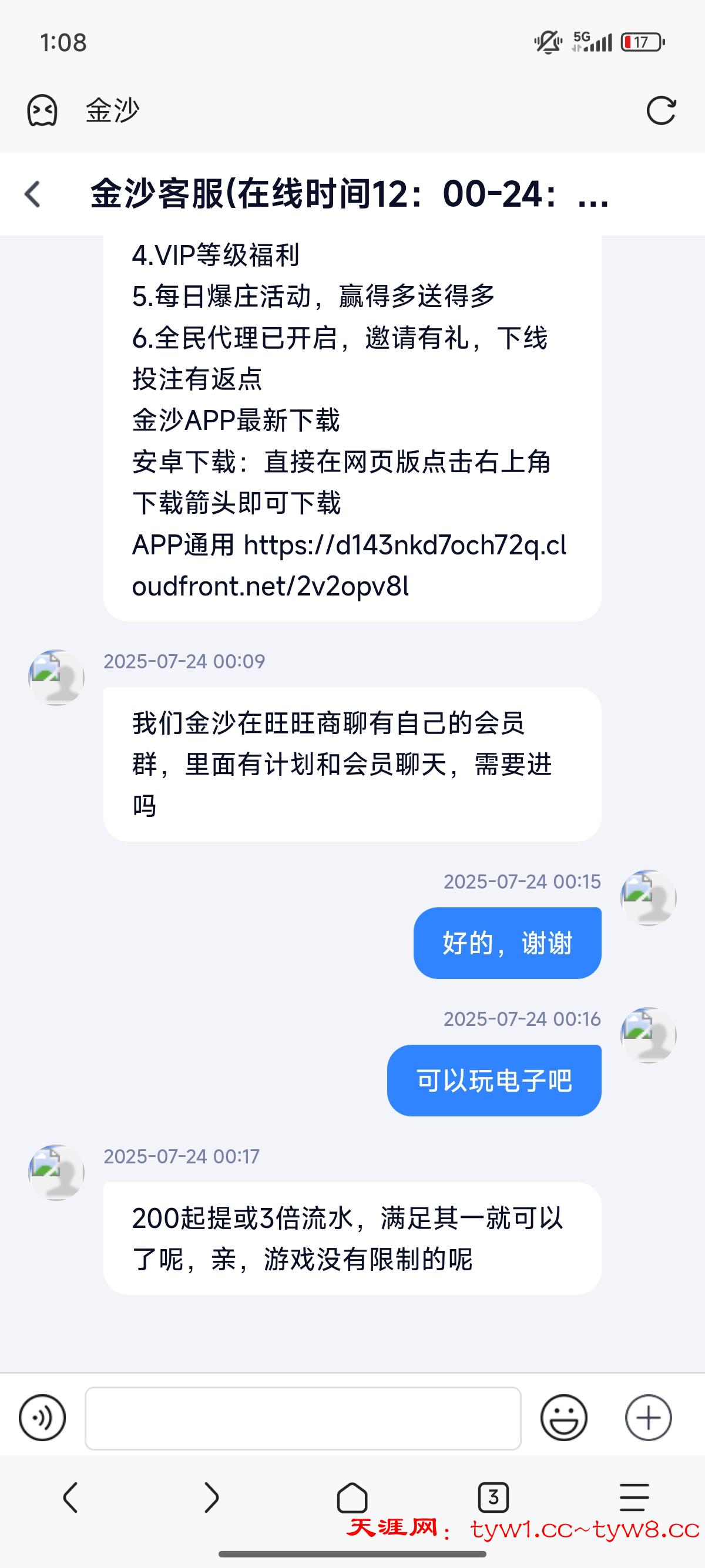The image size is (705, 1568).
Task: Navigate back with browser back arrow
Action: [70, 1498]
